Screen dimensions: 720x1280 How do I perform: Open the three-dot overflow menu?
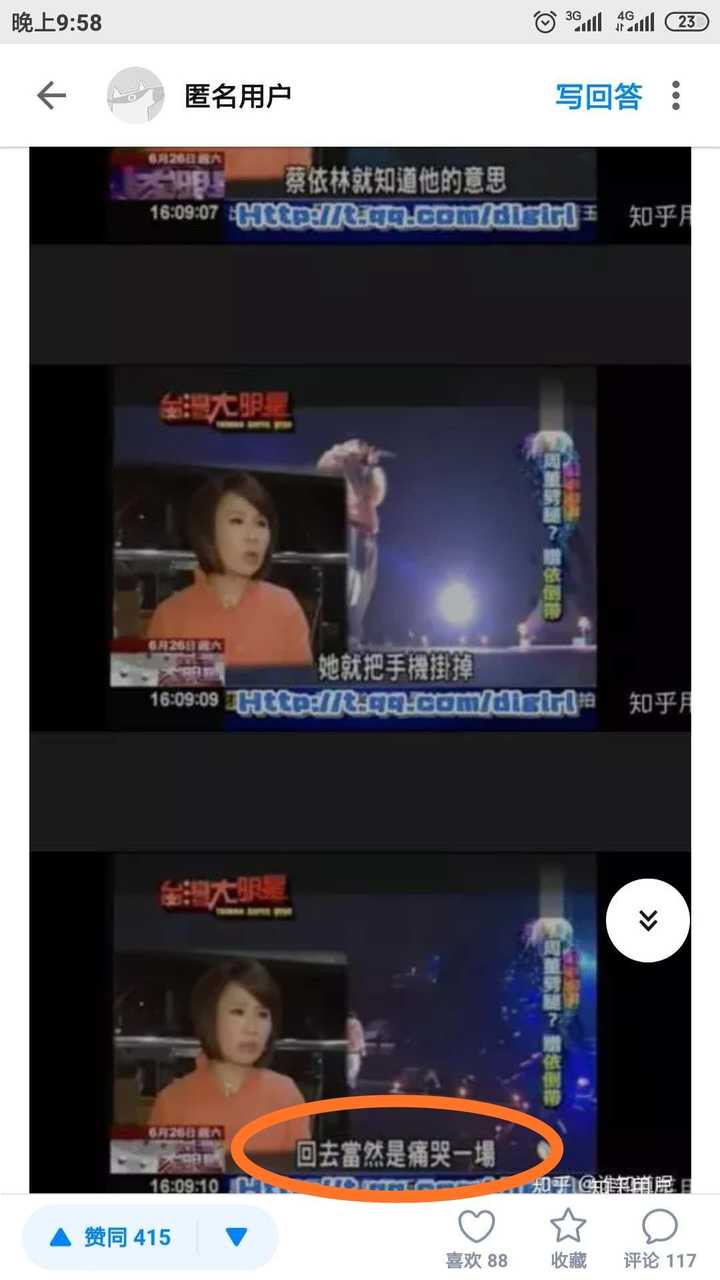click(x=676, y=96)
